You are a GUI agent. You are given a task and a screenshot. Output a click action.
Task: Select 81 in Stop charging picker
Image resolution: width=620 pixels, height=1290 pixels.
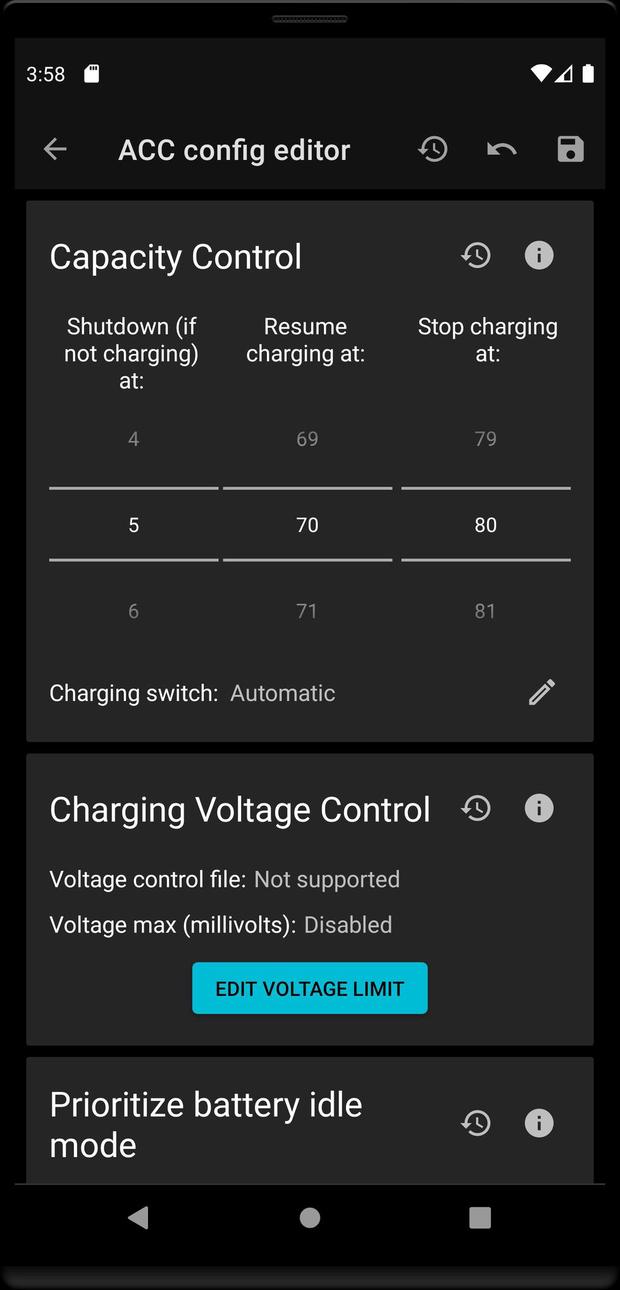click(x=485, y=611)
